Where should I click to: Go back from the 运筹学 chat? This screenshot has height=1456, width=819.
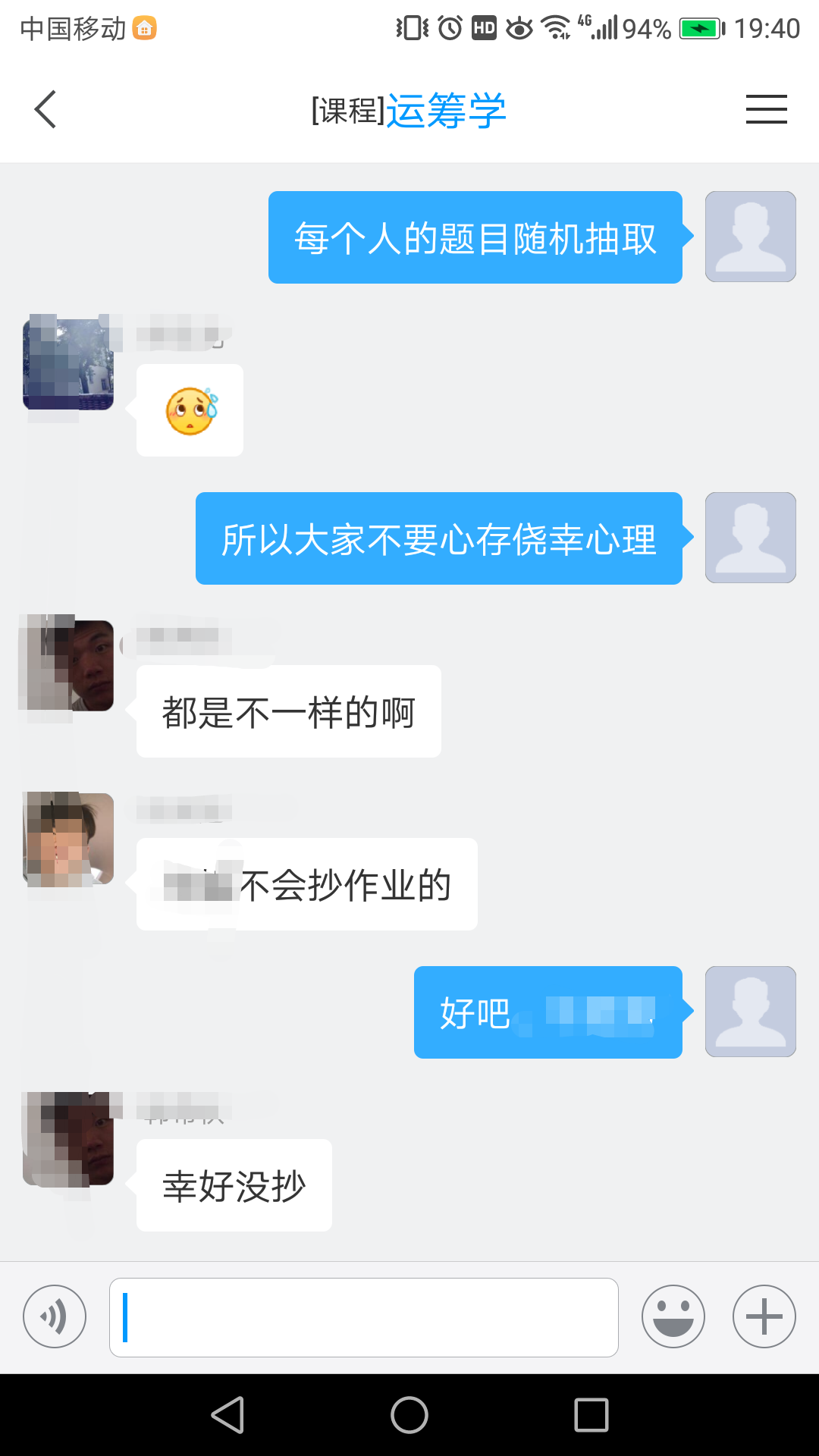tap(45, 109)
